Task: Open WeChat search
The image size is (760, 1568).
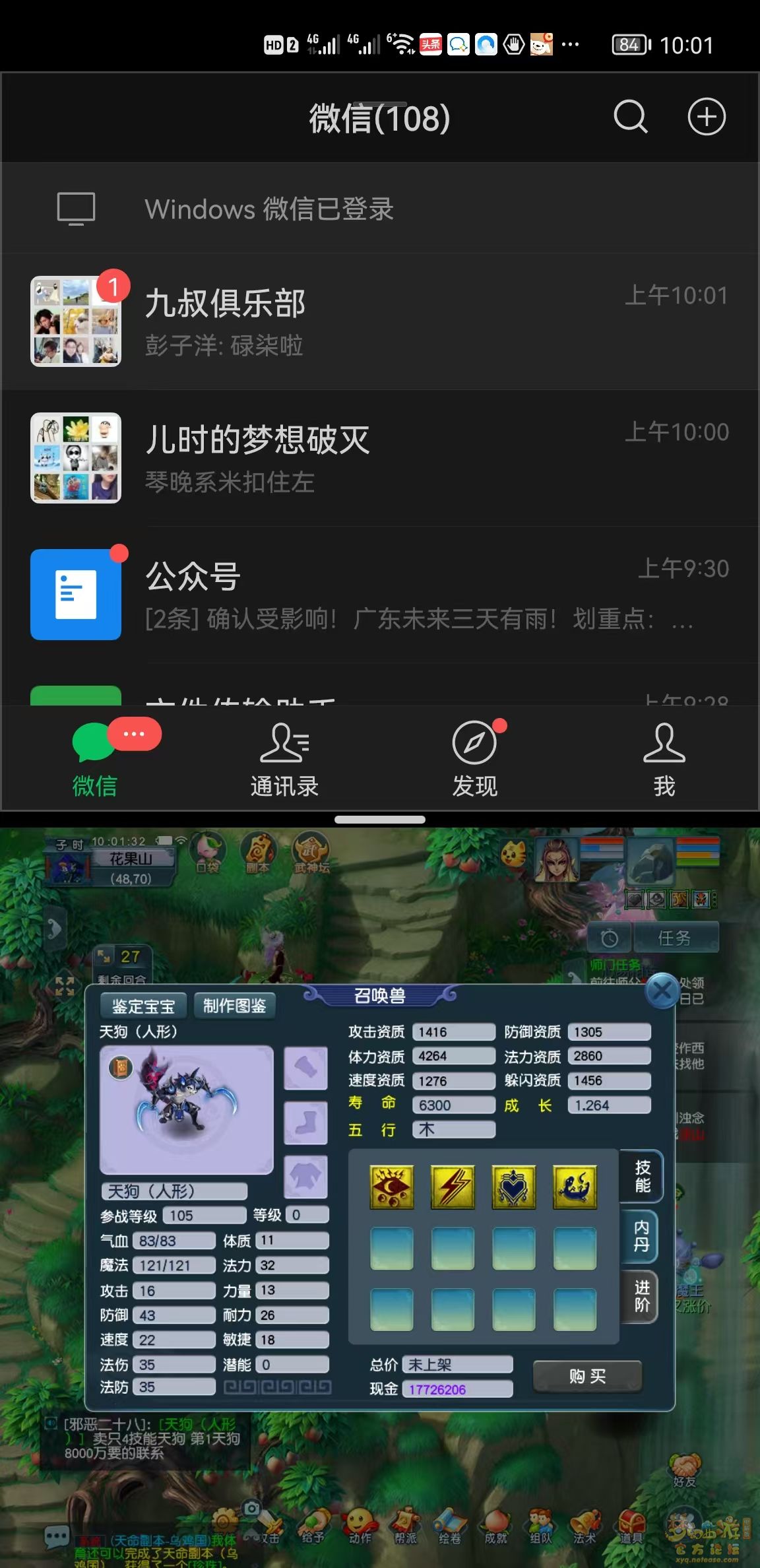Action: click(631, 117)
